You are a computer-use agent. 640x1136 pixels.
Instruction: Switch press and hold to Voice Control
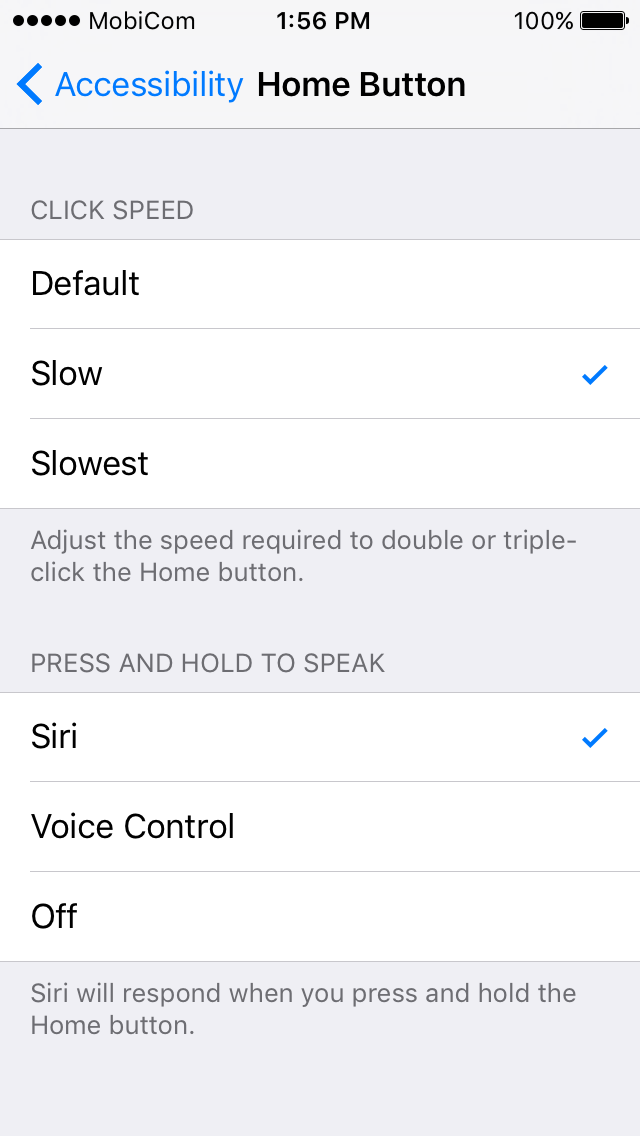coord(320,827)
